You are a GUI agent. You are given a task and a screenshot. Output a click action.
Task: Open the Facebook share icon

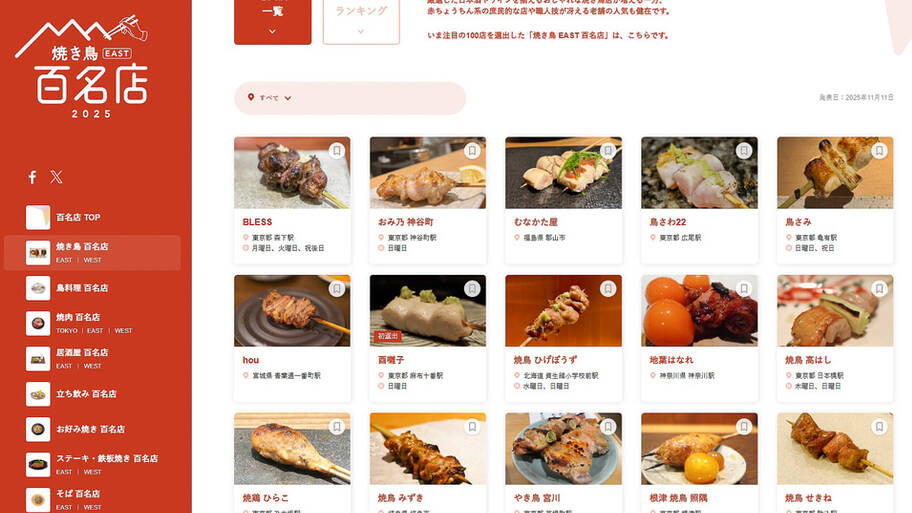pyautogui.click(x=32, y=177)
